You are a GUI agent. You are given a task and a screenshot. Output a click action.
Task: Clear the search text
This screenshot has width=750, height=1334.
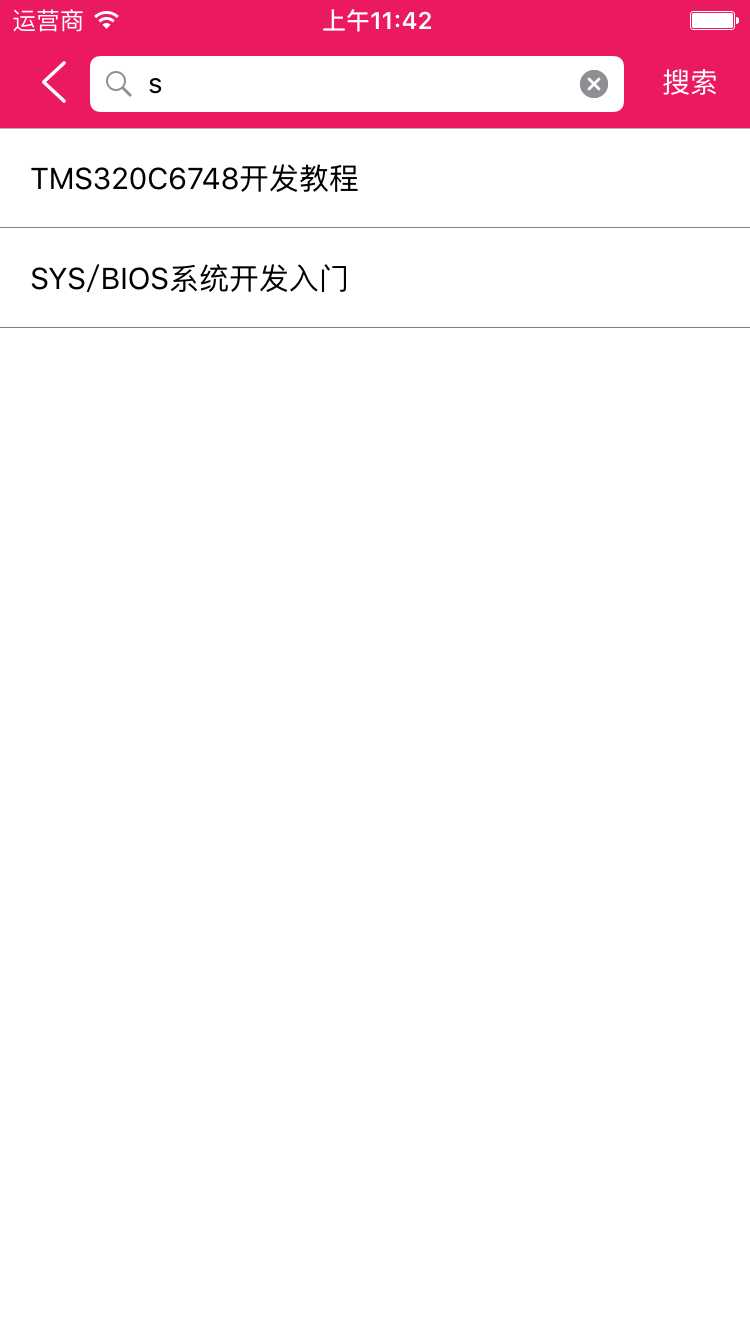pyautogui.click(x=593, y=84)
